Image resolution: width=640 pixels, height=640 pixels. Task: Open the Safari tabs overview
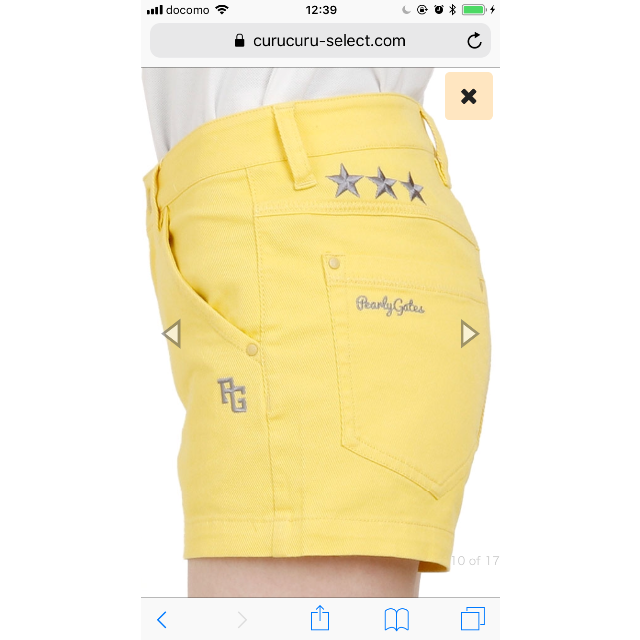[x=473, y=619]
